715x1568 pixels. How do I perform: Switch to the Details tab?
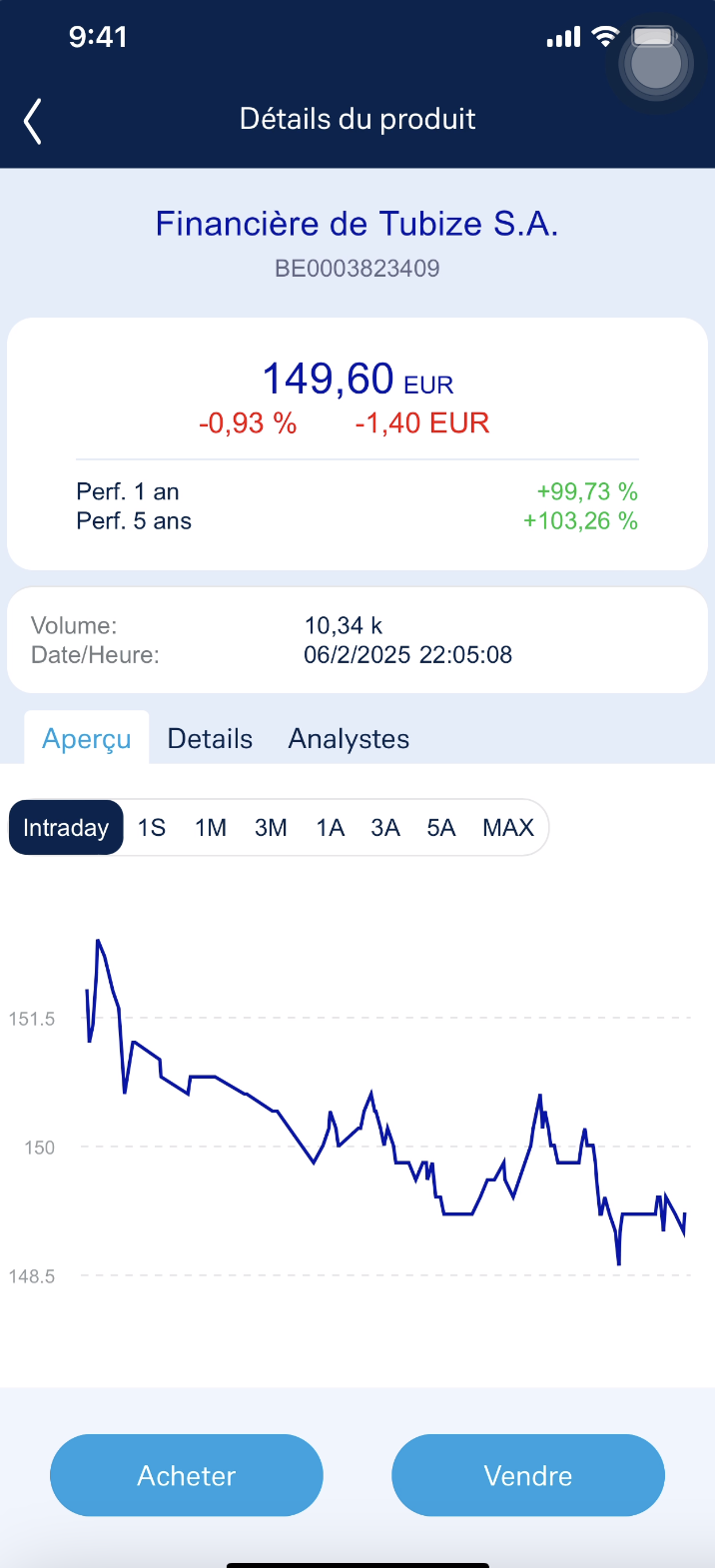pyautogui.click(x=210, y=739)
